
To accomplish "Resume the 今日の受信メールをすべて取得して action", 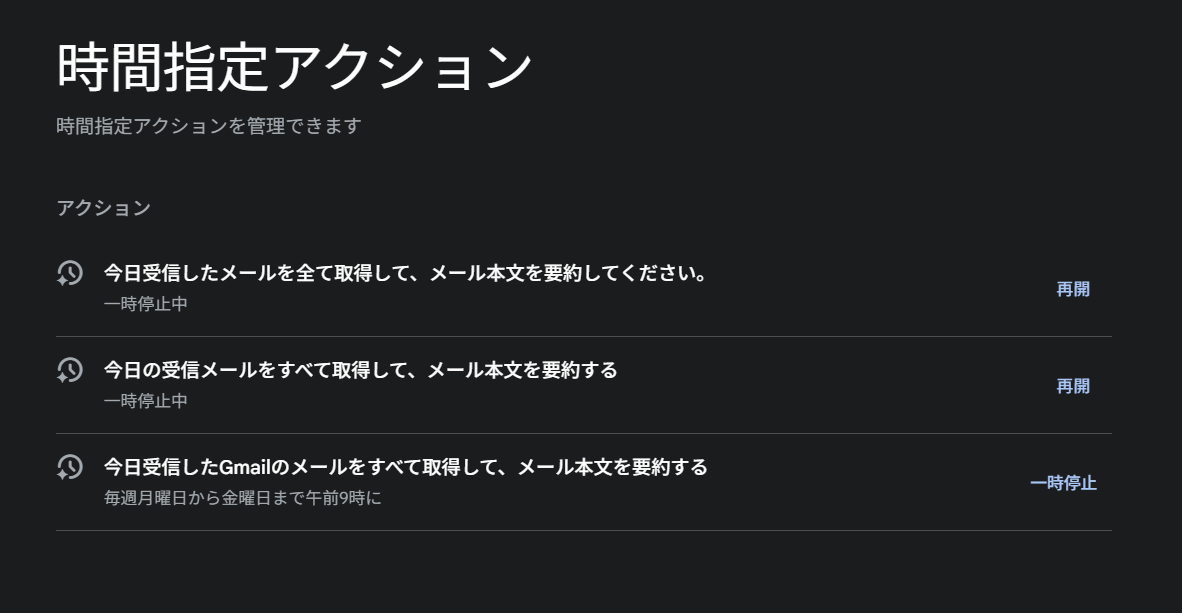I will click(1072, 386).
